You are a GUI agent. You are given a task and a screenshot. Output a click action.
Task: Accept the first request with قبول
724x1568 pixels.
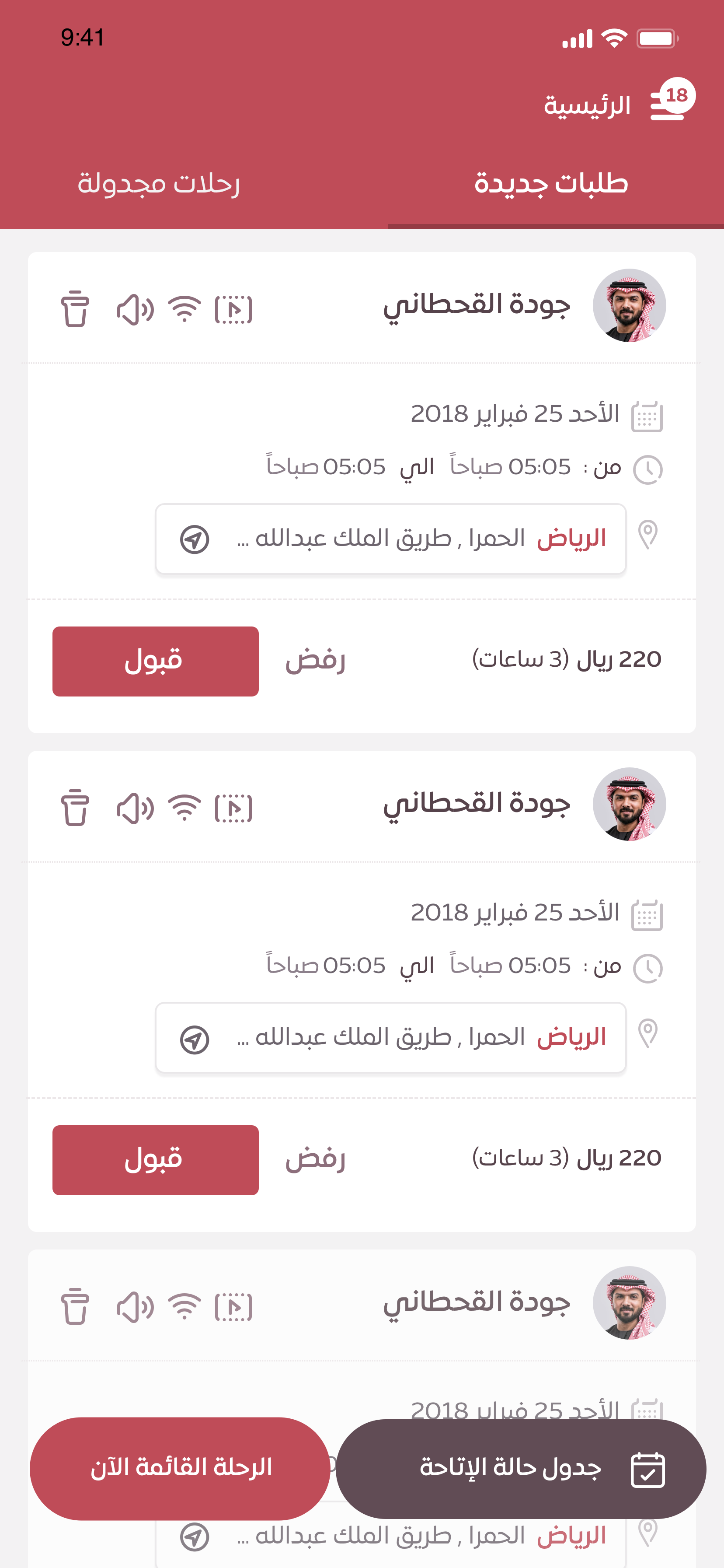click(x=155, y=661)
